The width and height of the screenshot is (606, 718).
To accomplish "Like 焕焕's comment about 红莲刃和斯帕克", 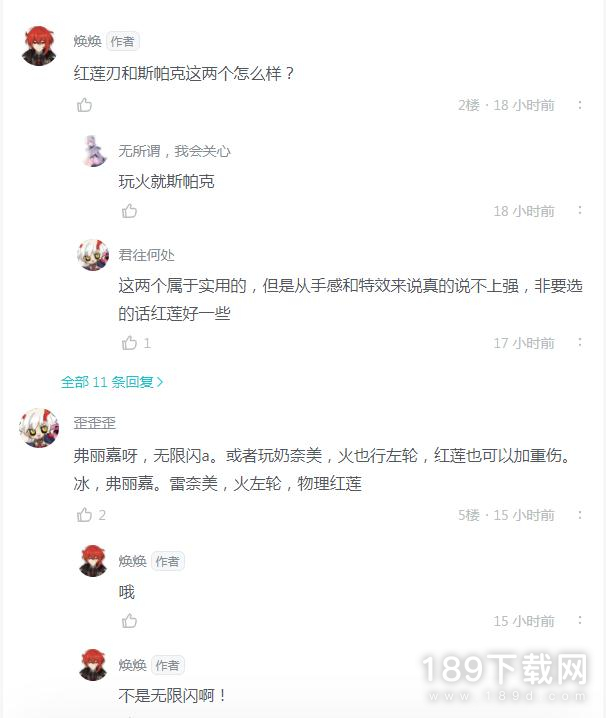I will (85, 105).
